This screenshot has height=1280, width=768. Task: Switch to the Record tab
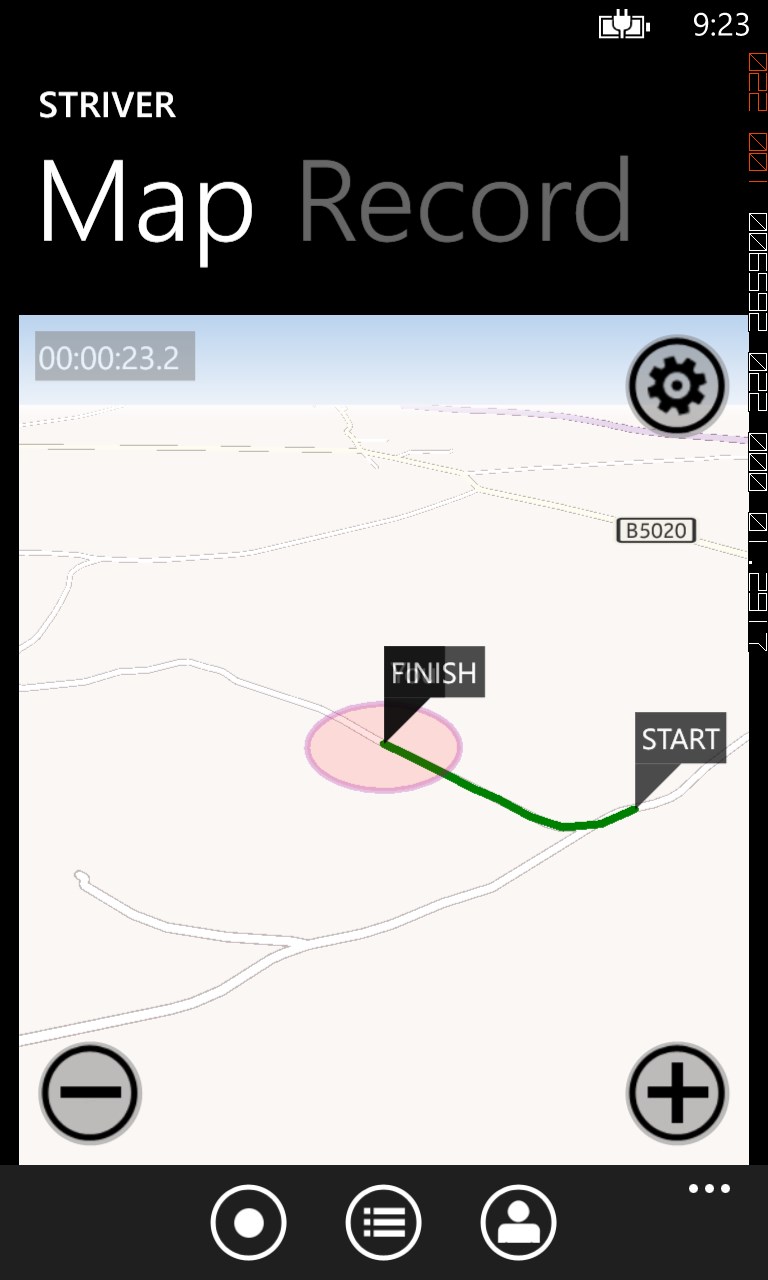pos(466,200)
